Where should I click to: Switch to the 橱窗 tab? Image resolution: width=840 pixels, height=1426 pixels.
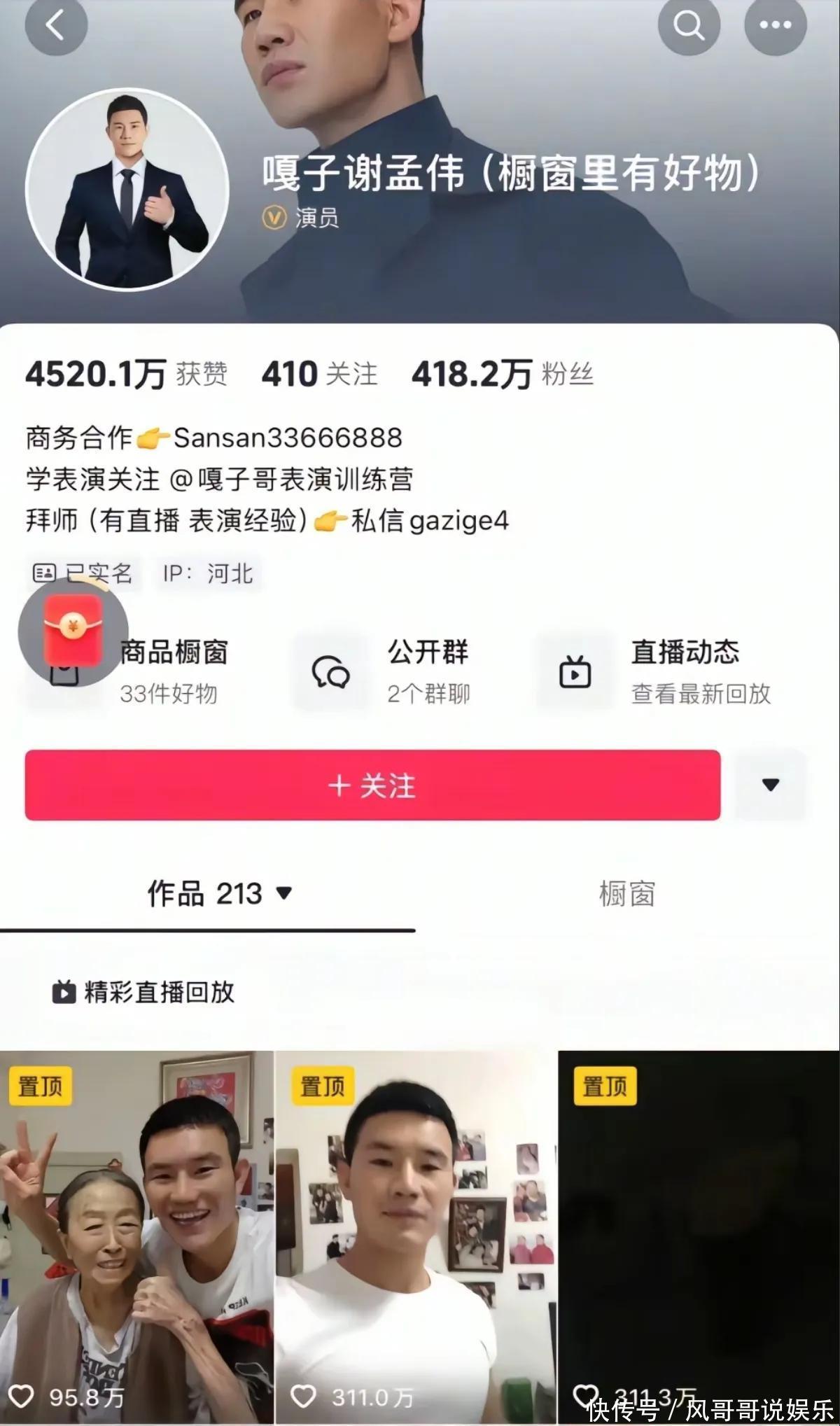point(626,894)
